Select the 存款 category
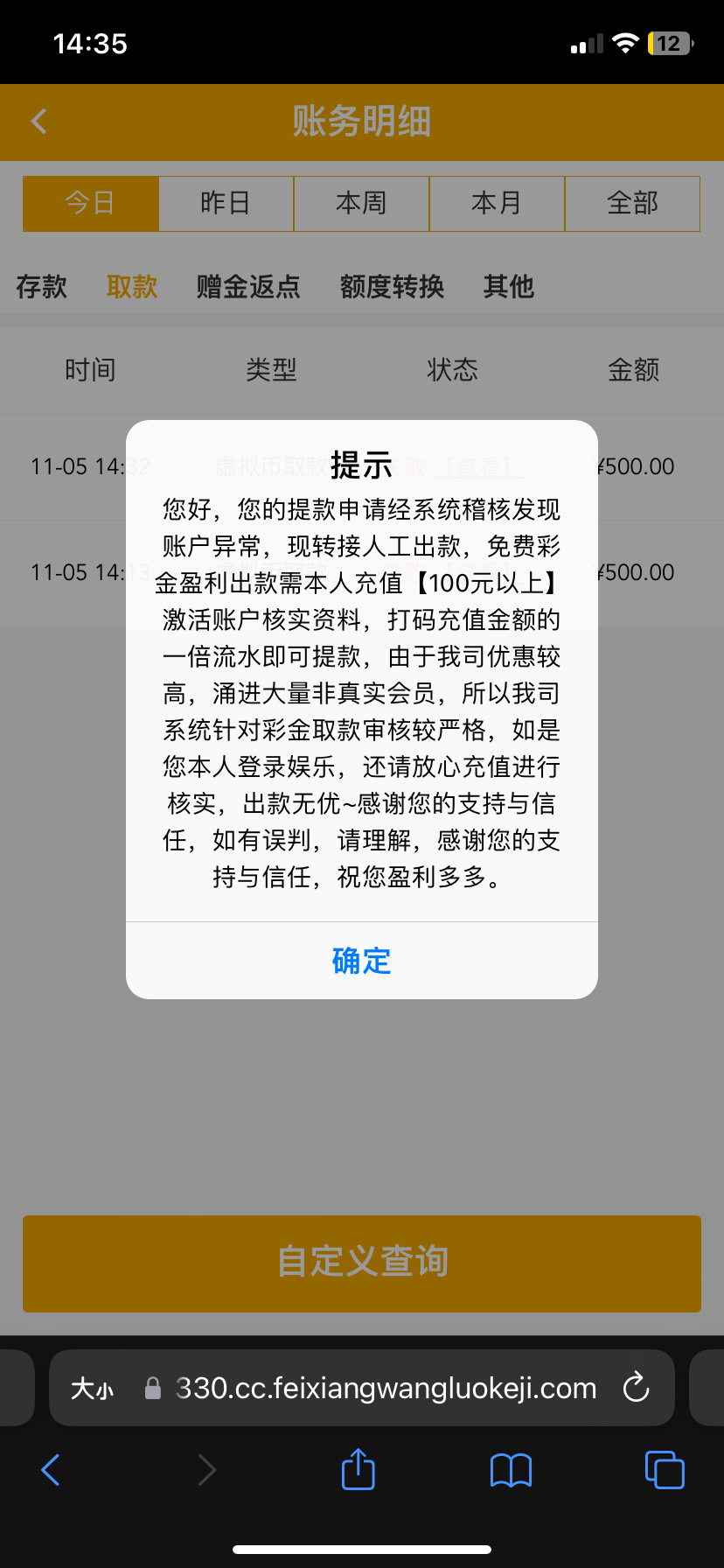 pyautogui.click(x=42, y=287)
